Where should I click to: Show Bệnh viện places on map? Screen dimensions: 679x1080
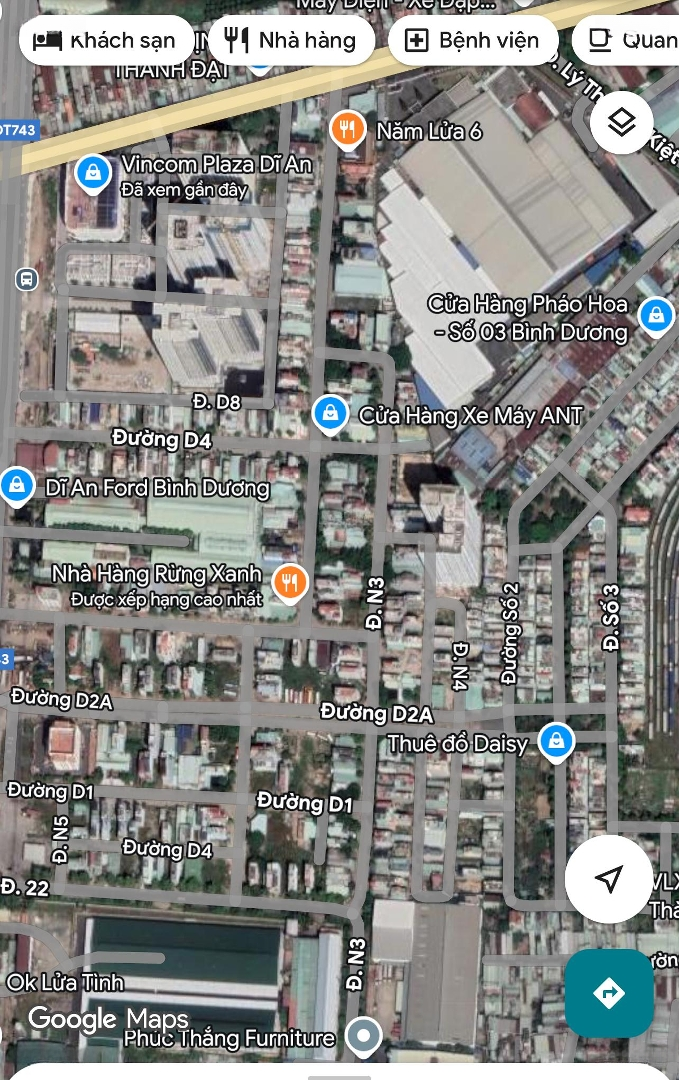pos(472,41)
